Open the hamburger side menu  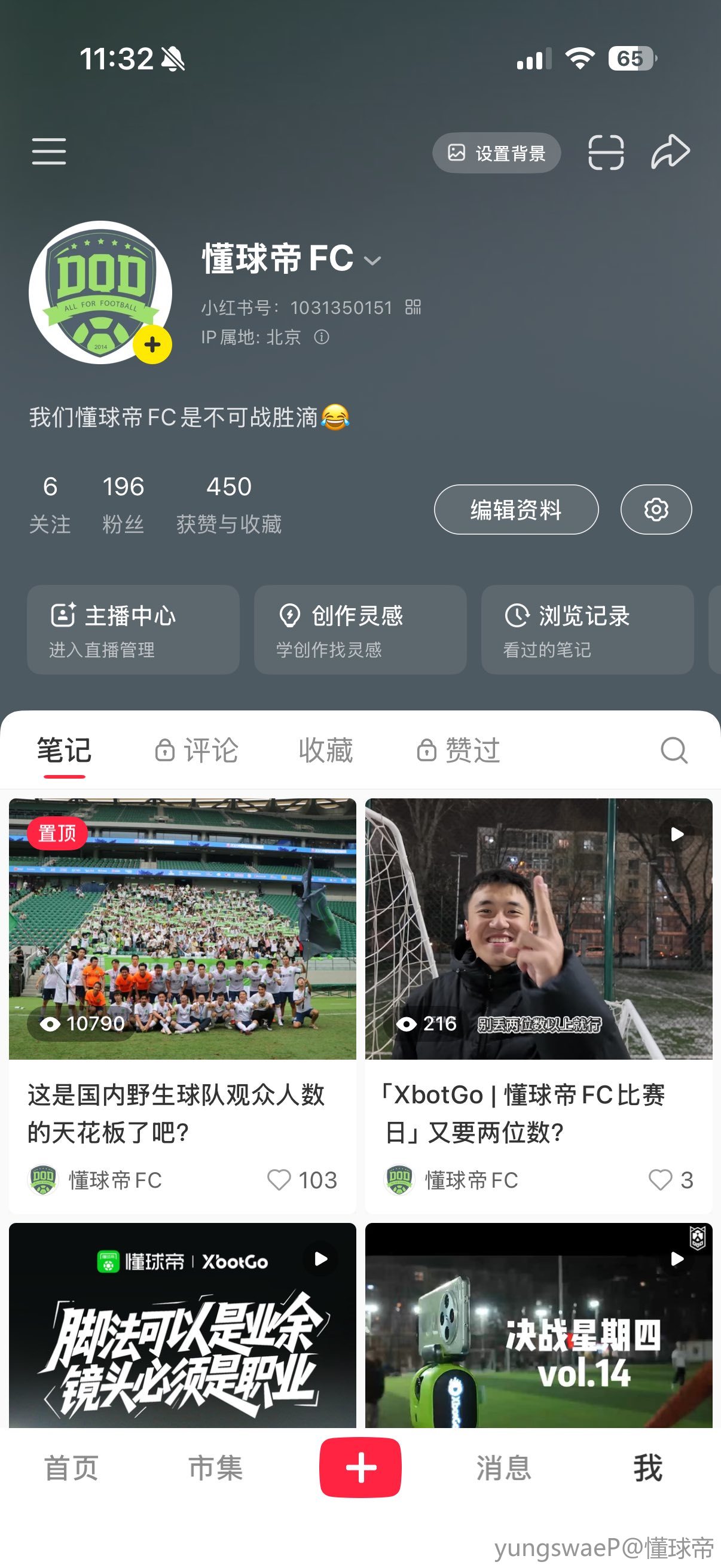[x=48, y=151]
